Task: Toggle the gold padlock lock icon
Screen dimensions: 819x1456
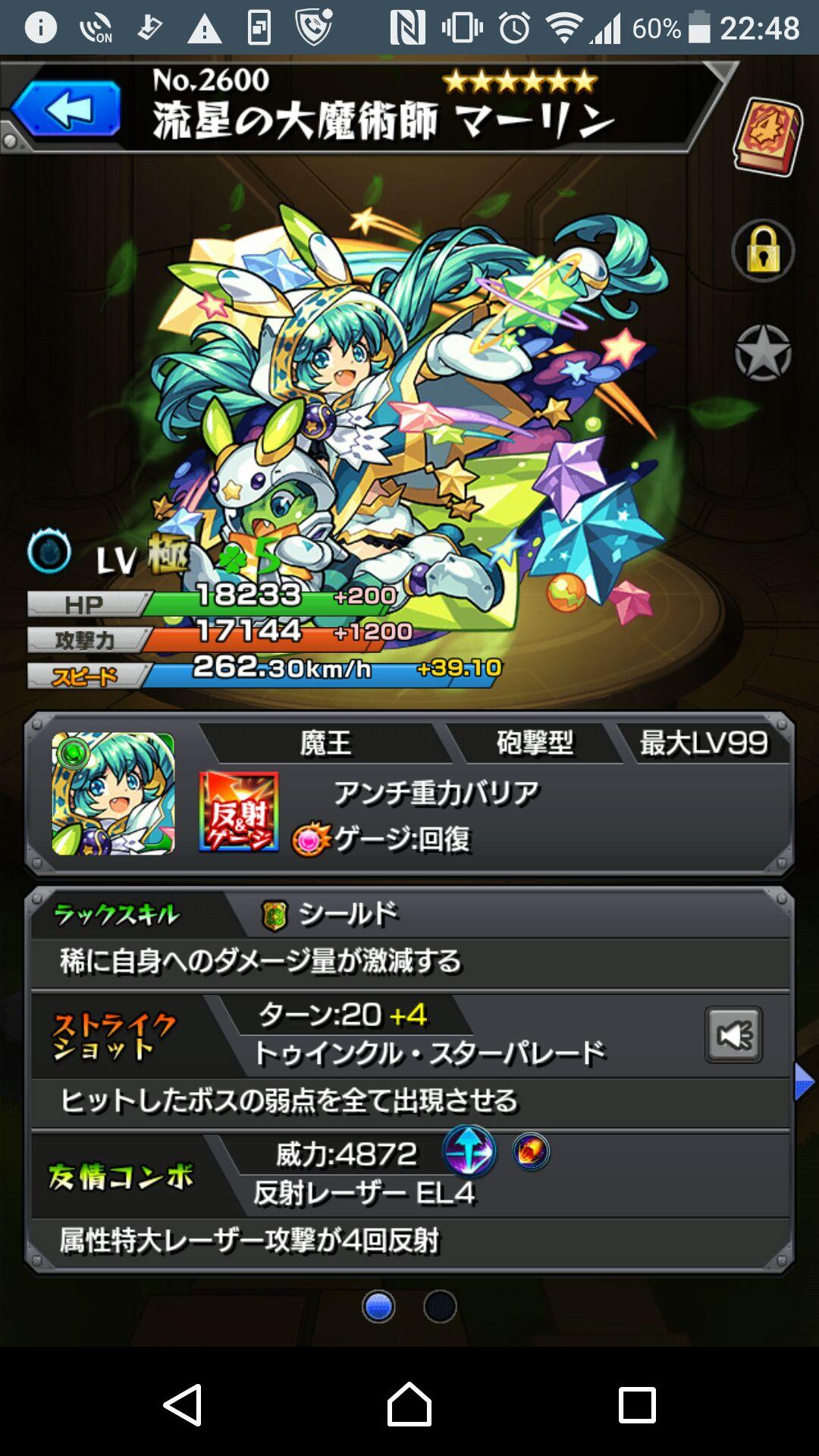Action: coord(763,251)
